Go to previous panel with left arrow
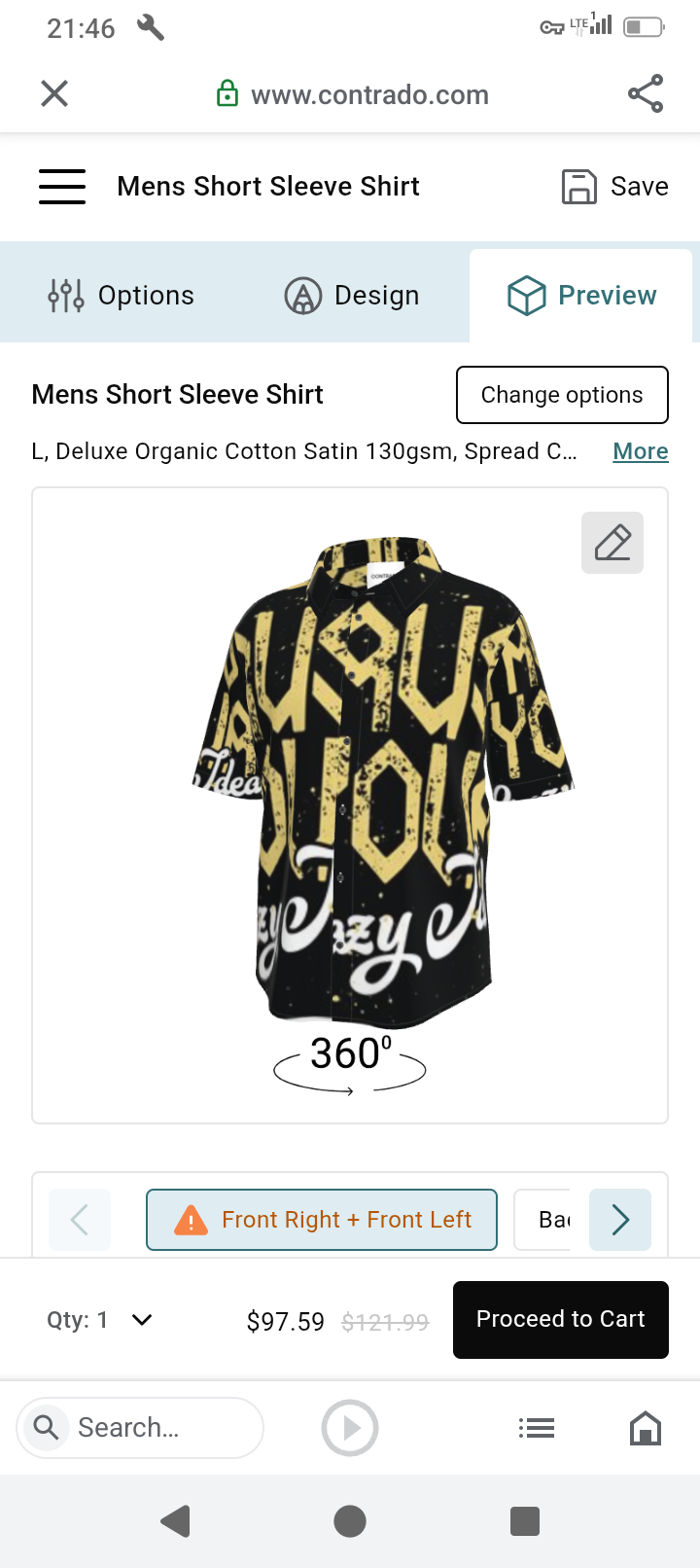This screenshot has width=700, height=1568. pyautogui.click(x=80, y=1220)
